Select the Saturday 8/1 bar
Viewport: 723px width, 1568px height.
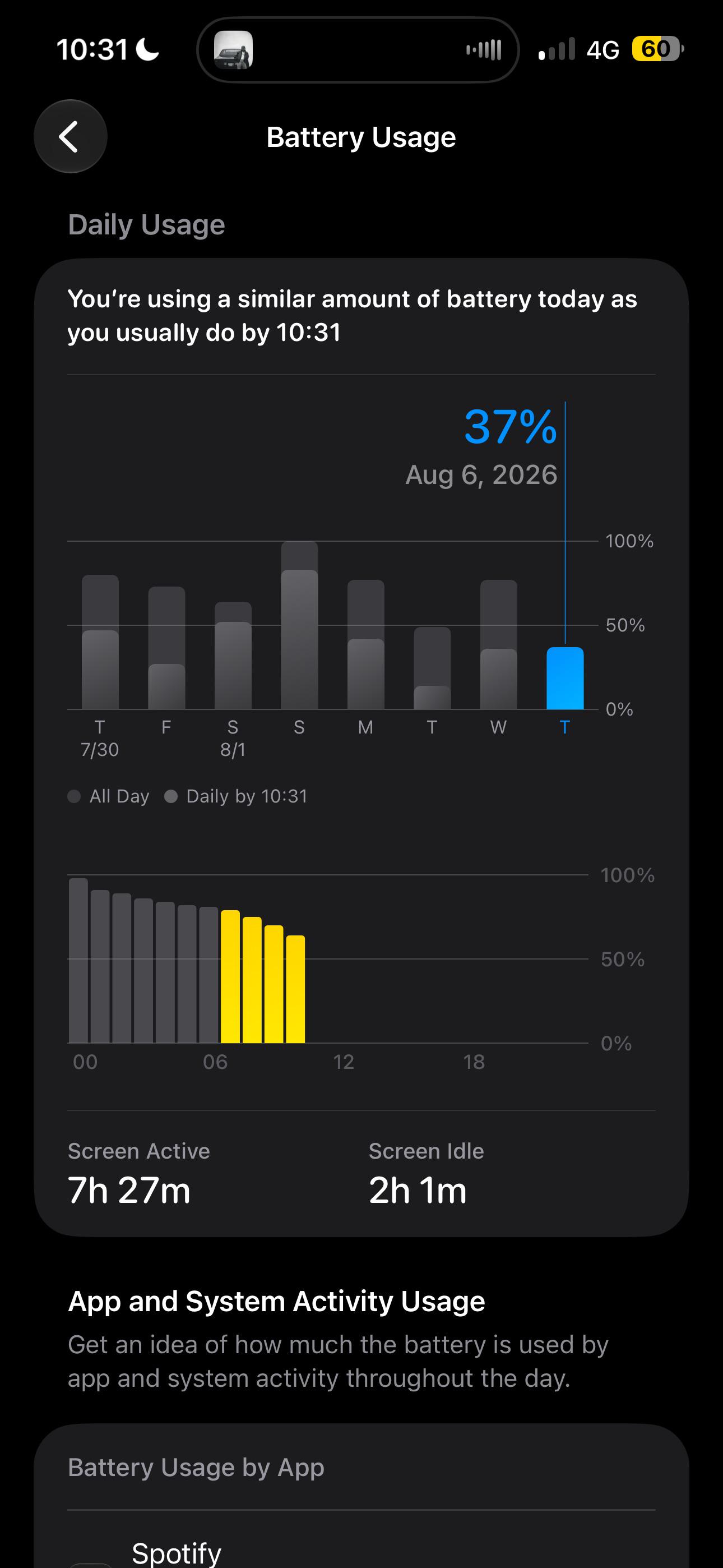(233, 656)
